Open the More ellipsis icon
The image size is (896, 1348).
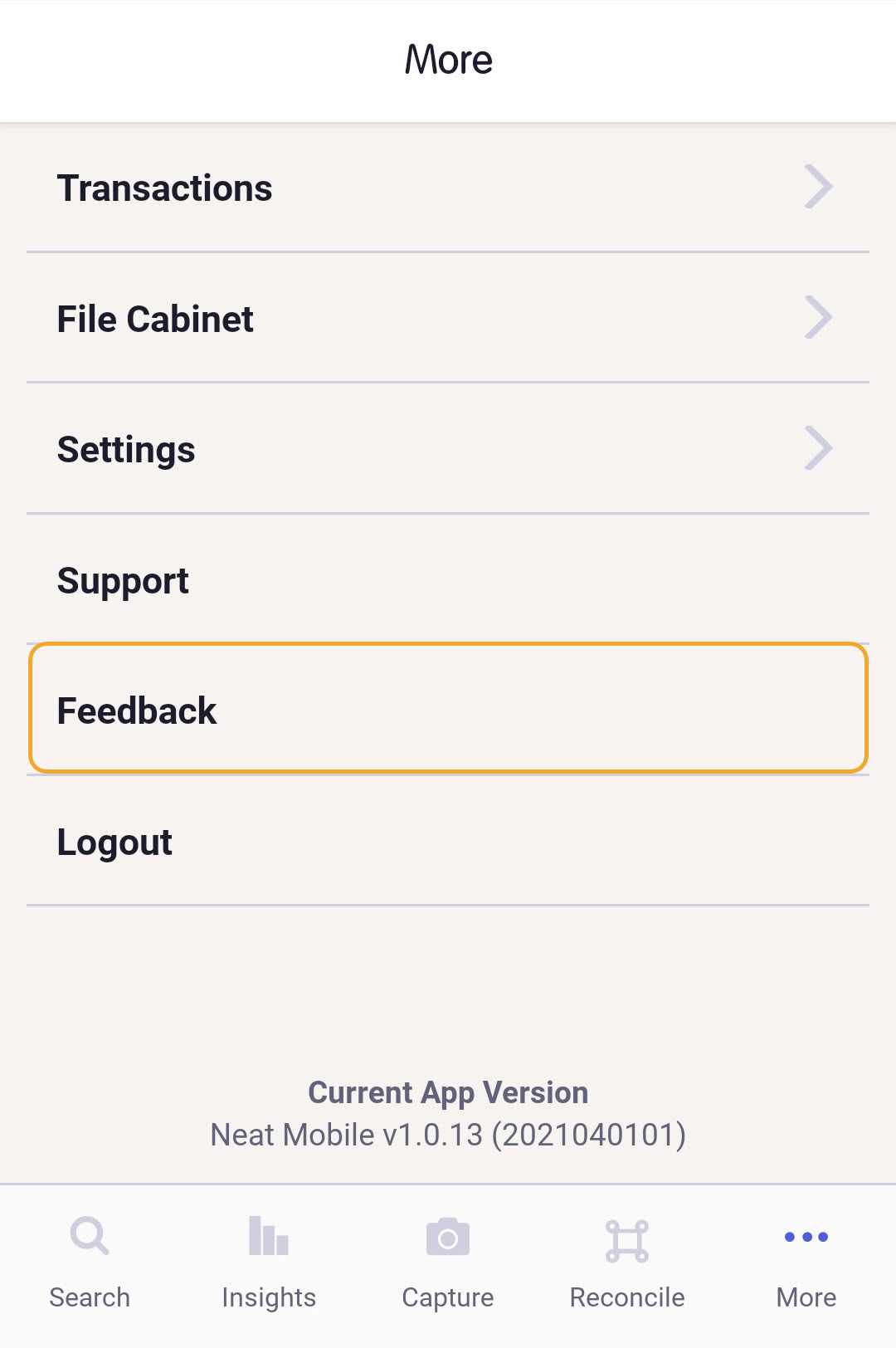(x=806, y=1237)
